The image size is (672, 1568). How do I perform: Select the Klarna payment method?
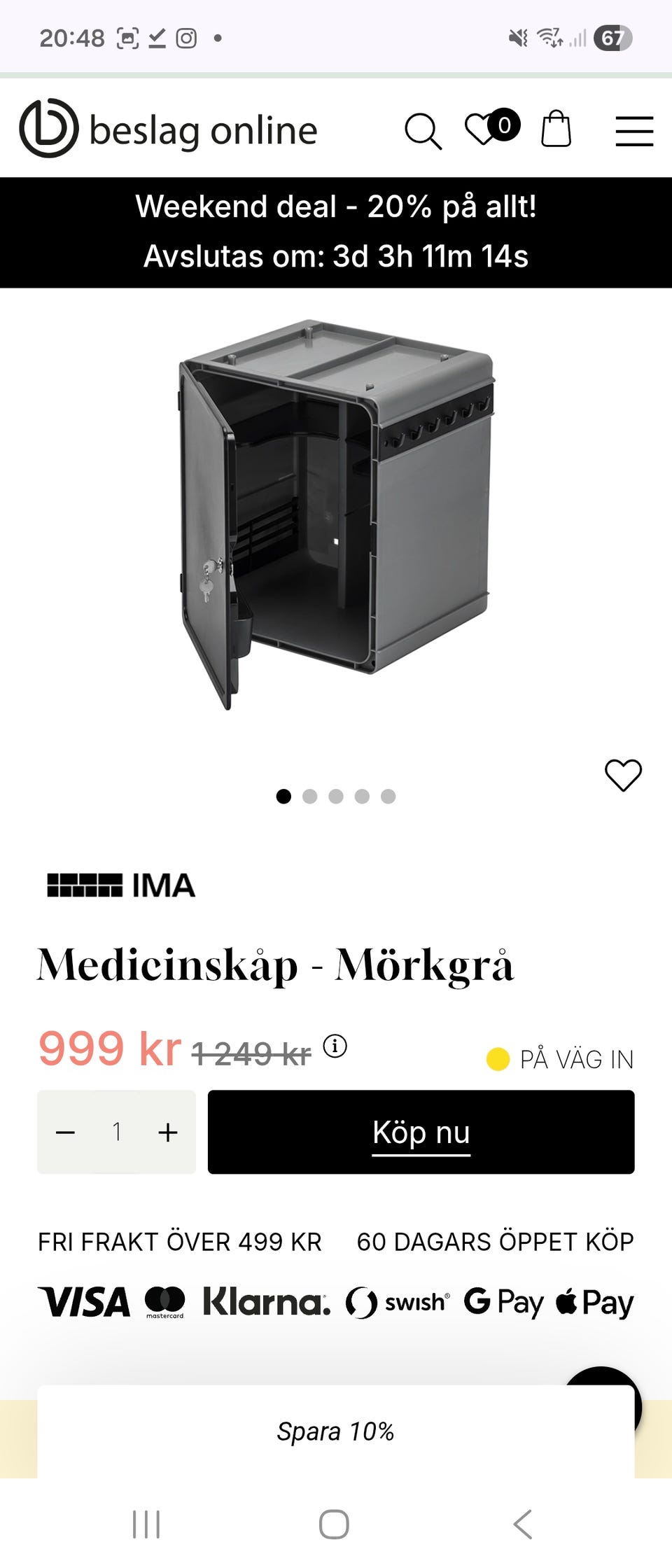click(265, 1300)
